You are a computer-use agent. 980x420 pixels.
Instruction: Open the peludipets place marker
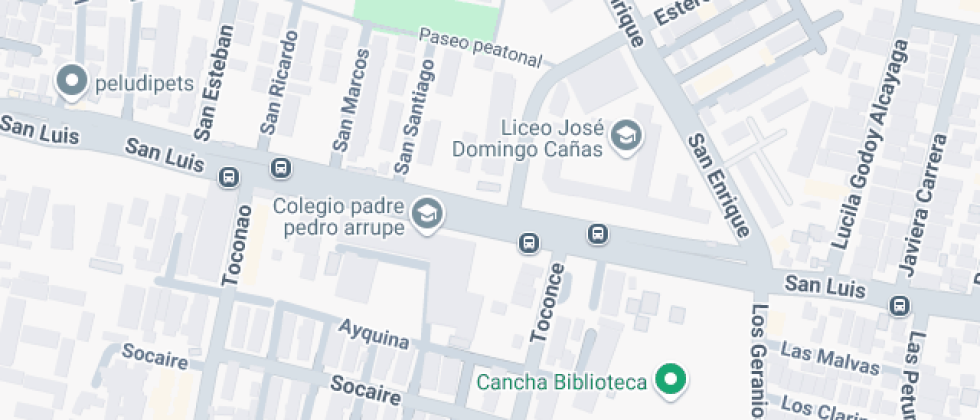(x=72, y=82)
